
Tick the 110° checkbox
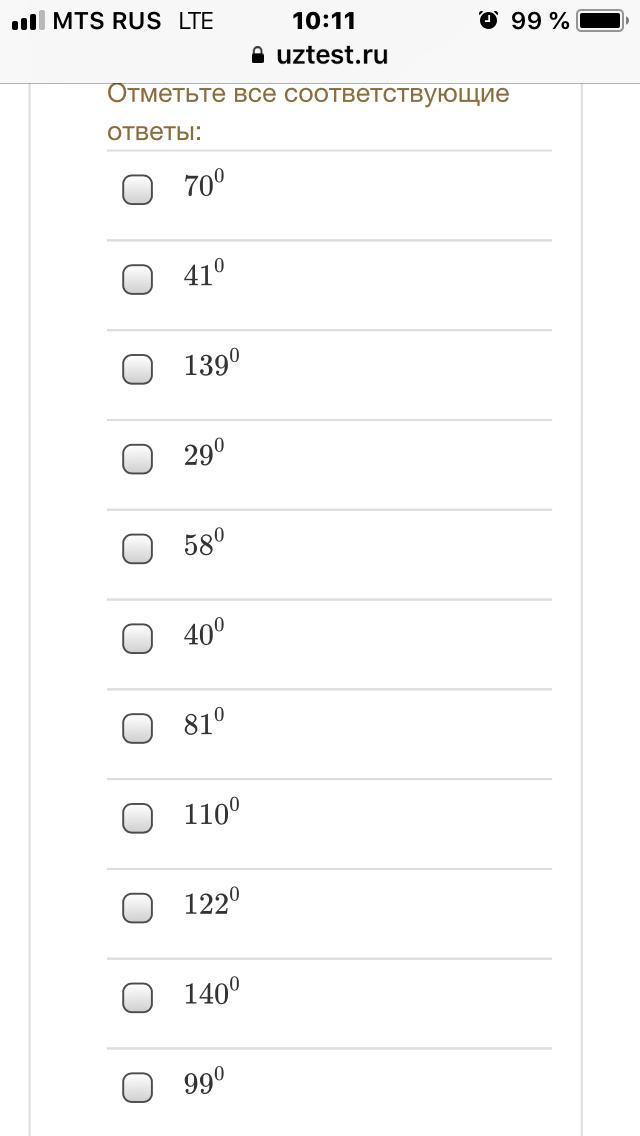pyautogui.click(x=137, y=819)
